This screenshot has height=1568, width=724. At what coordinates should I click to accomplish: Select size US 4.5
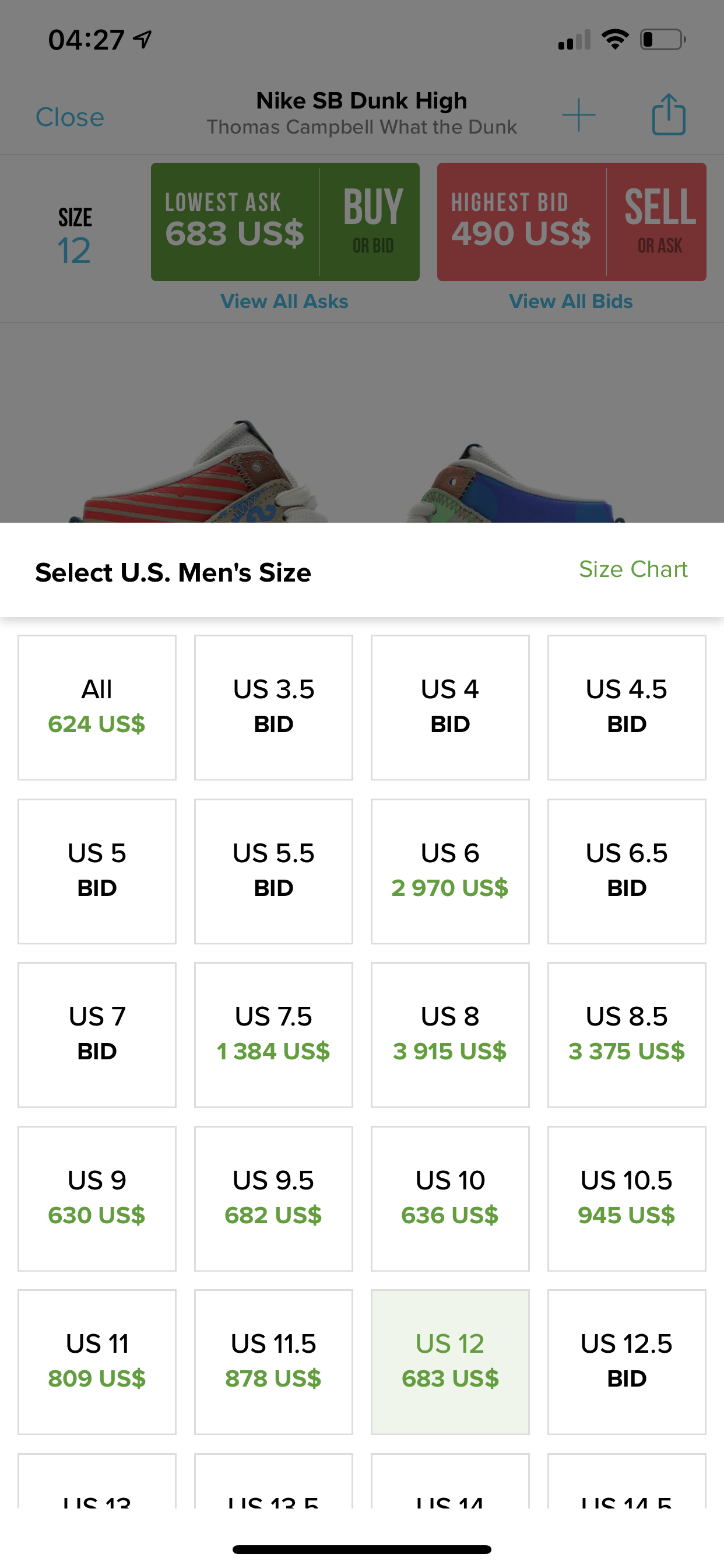point(627,708)
